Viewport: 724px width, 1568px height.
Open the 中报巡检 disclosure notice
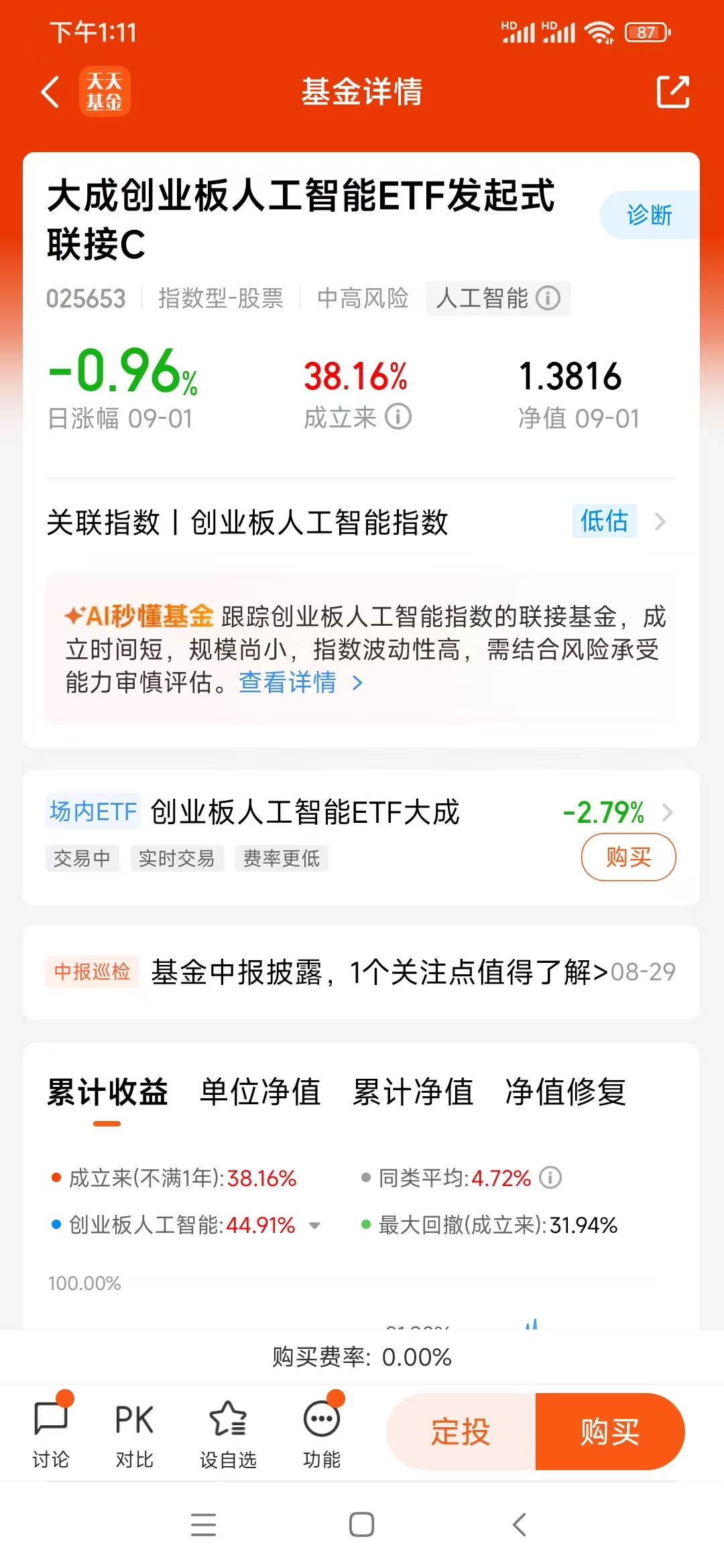coord(361,972)
